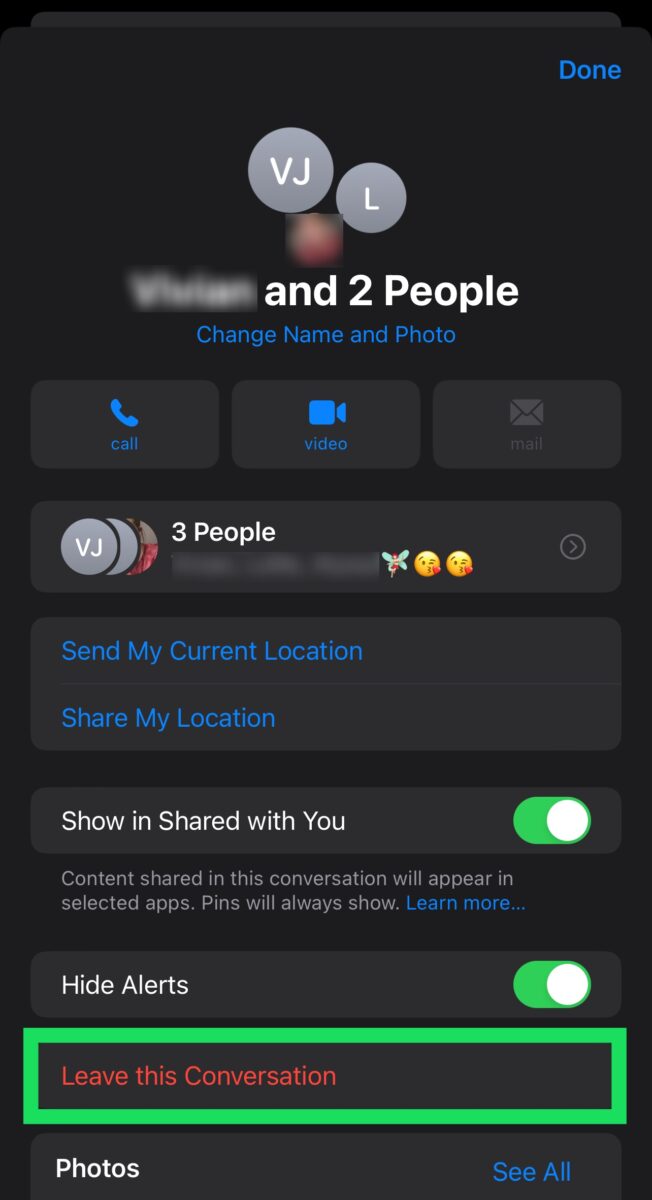Image resolution: width=652 pixels, height=1200 pixels.
Task: See All photos in this conversation
Action: tap(532, 1172)
